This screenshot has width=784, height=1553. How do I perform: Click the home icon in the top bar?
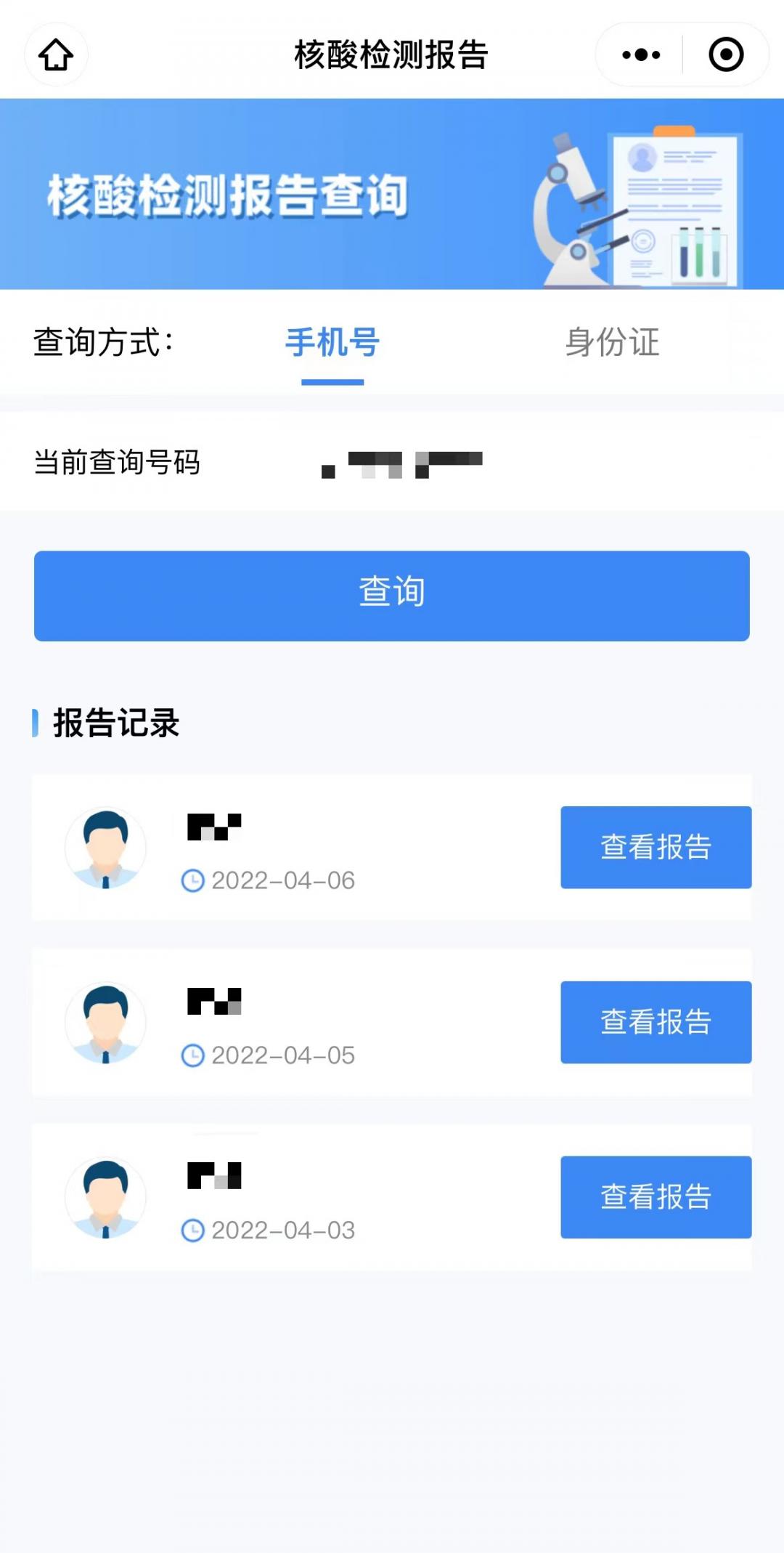[56, 54]
